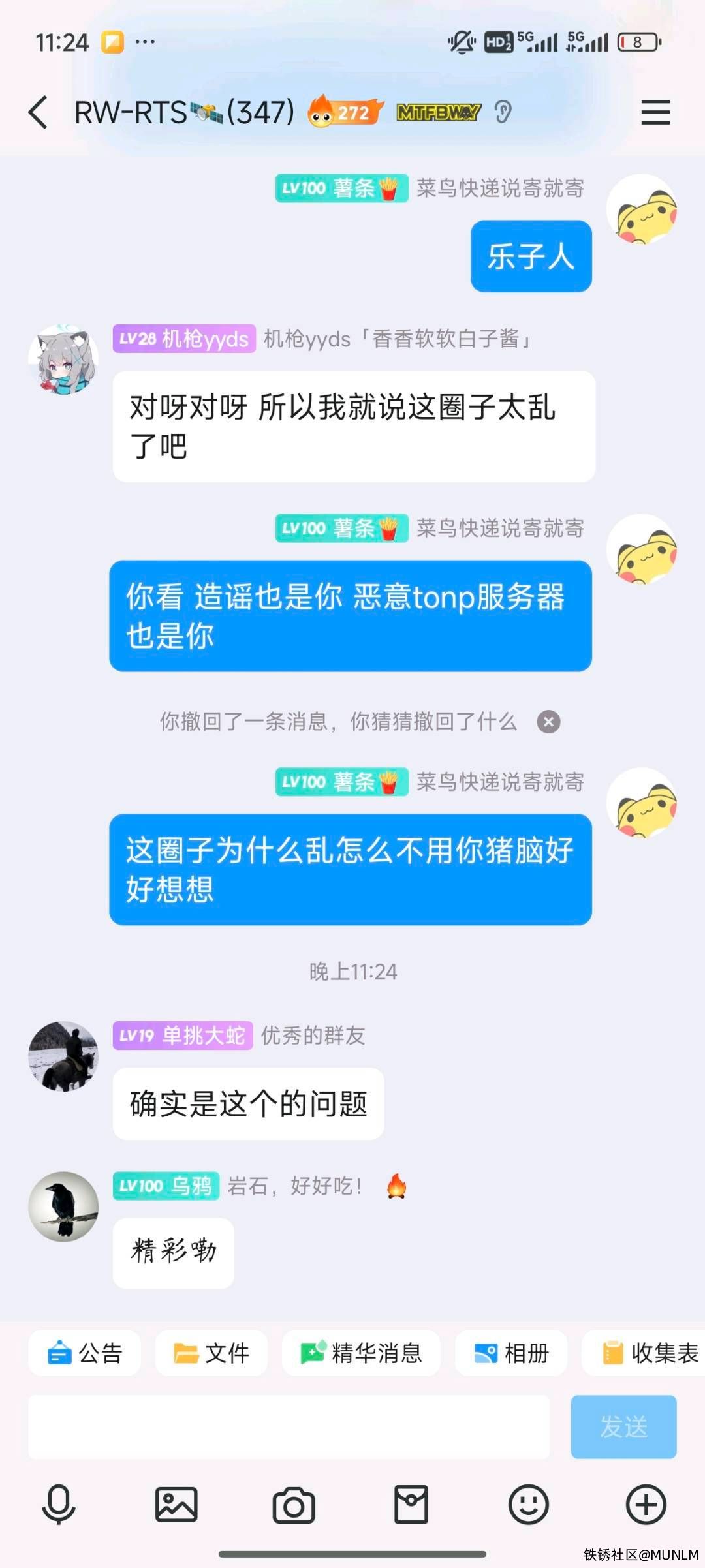Go back from the RW-RTS group chat
The image size is (705, 1568).
point(39,112)
